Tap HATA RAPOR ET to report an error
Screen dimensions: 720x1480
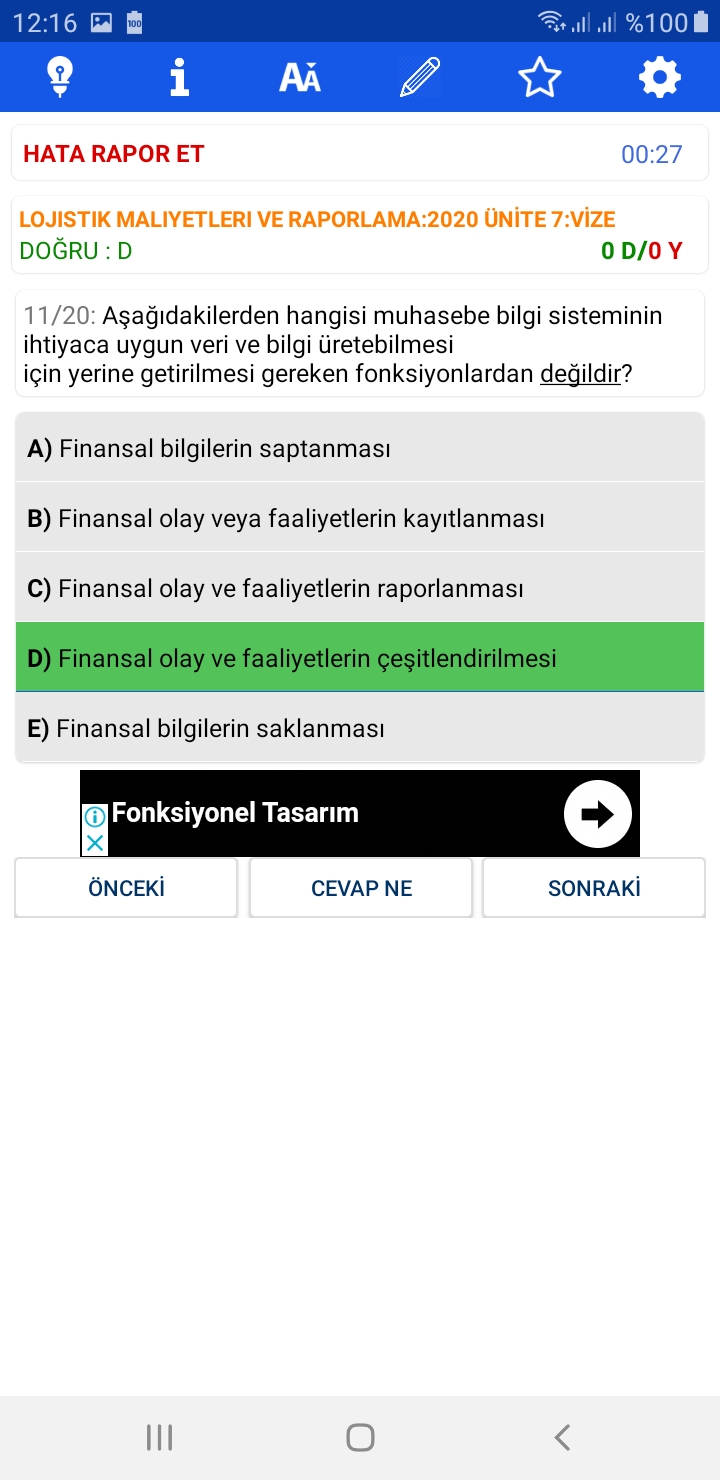pos(114,154)
